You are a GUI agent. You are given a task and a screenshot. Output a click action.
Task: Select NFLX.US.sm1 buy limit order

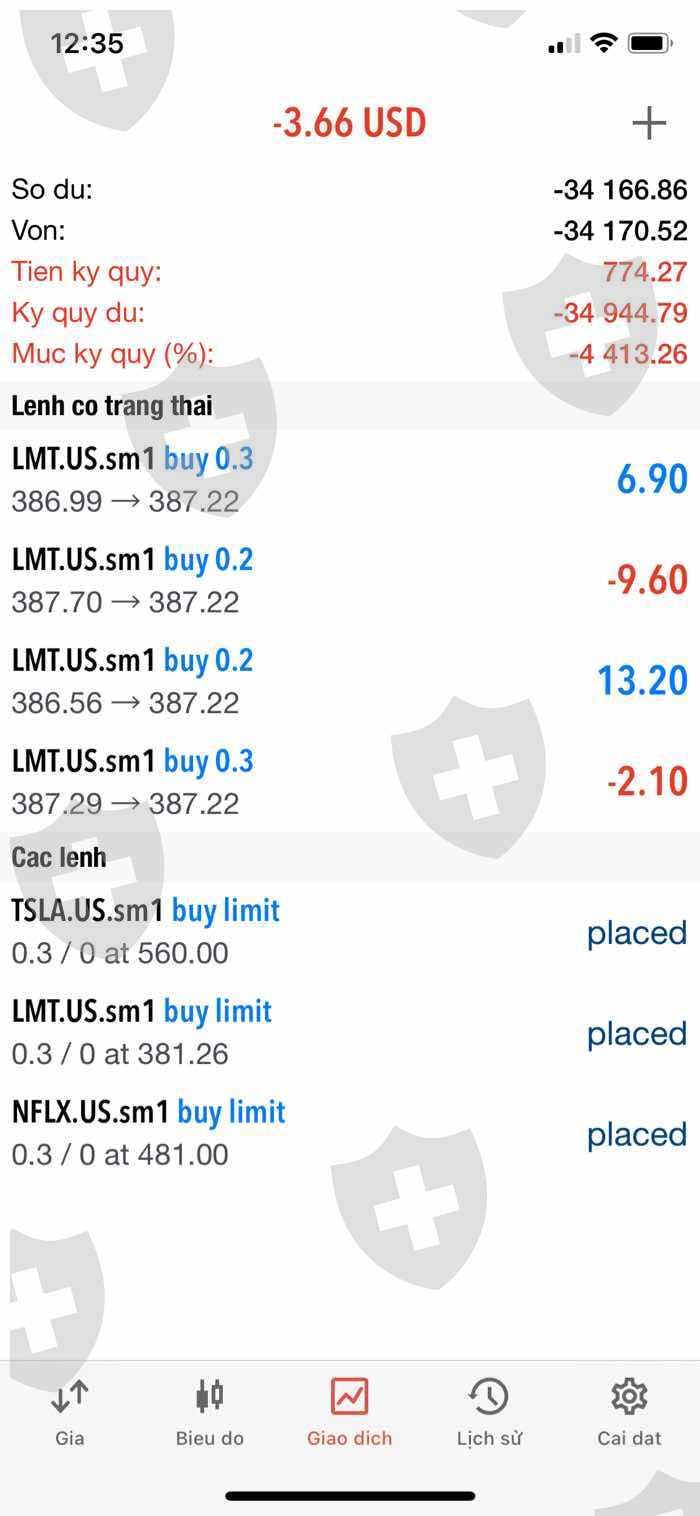(350, 1134)
